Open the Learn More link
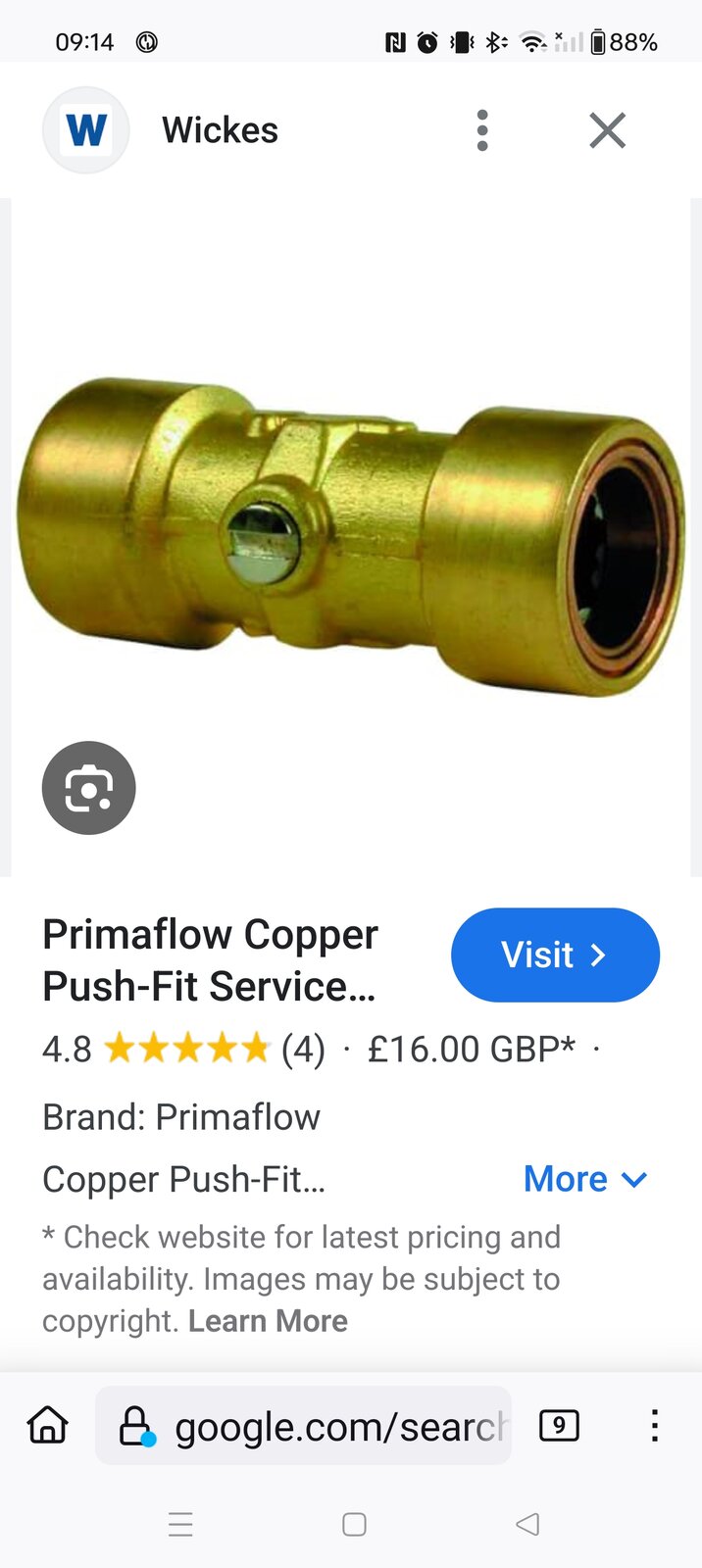Image resolution: width=702 pixels, height=1568 pixels. [x=268, y=1321]
